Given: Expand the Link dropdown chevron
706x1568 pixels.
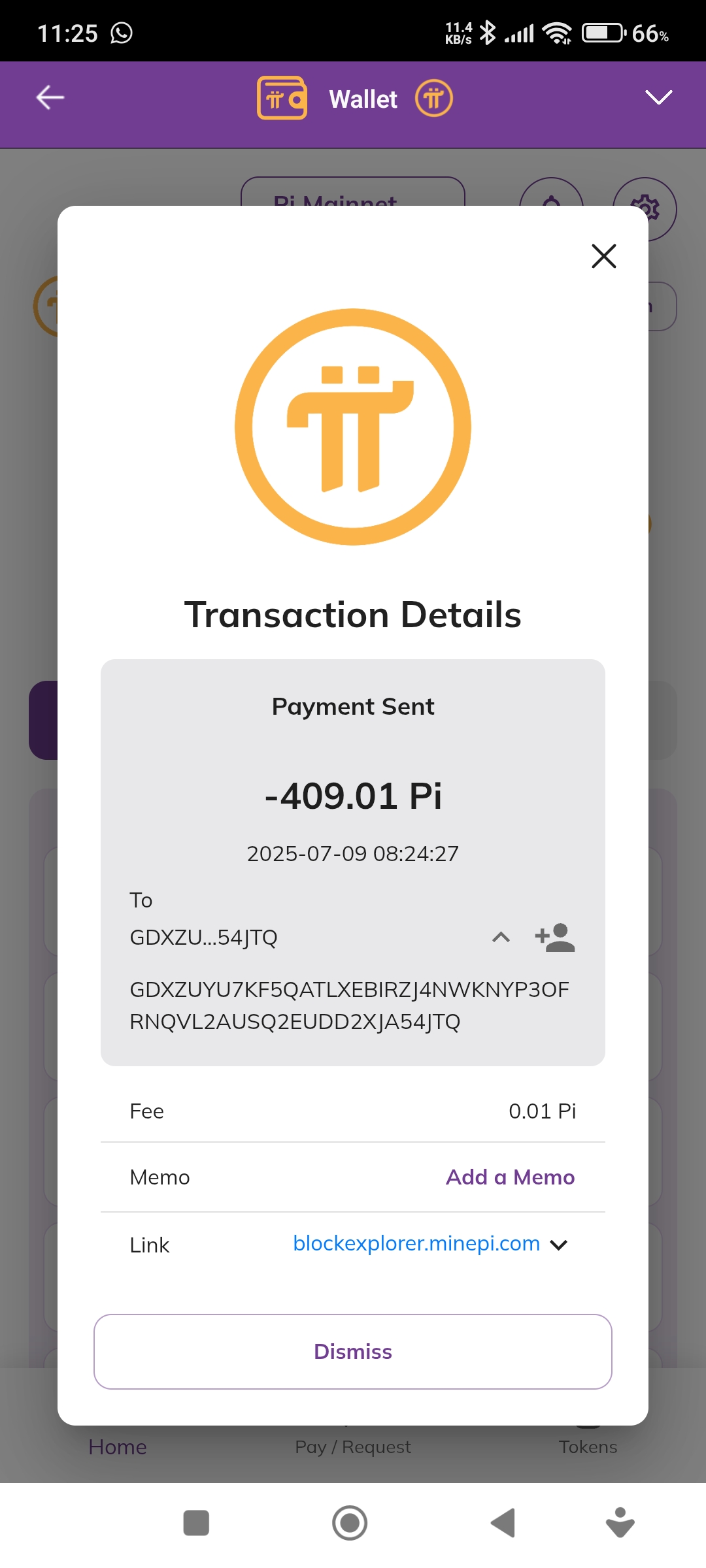Looking at the screenshot, I should coord(559,1245).
